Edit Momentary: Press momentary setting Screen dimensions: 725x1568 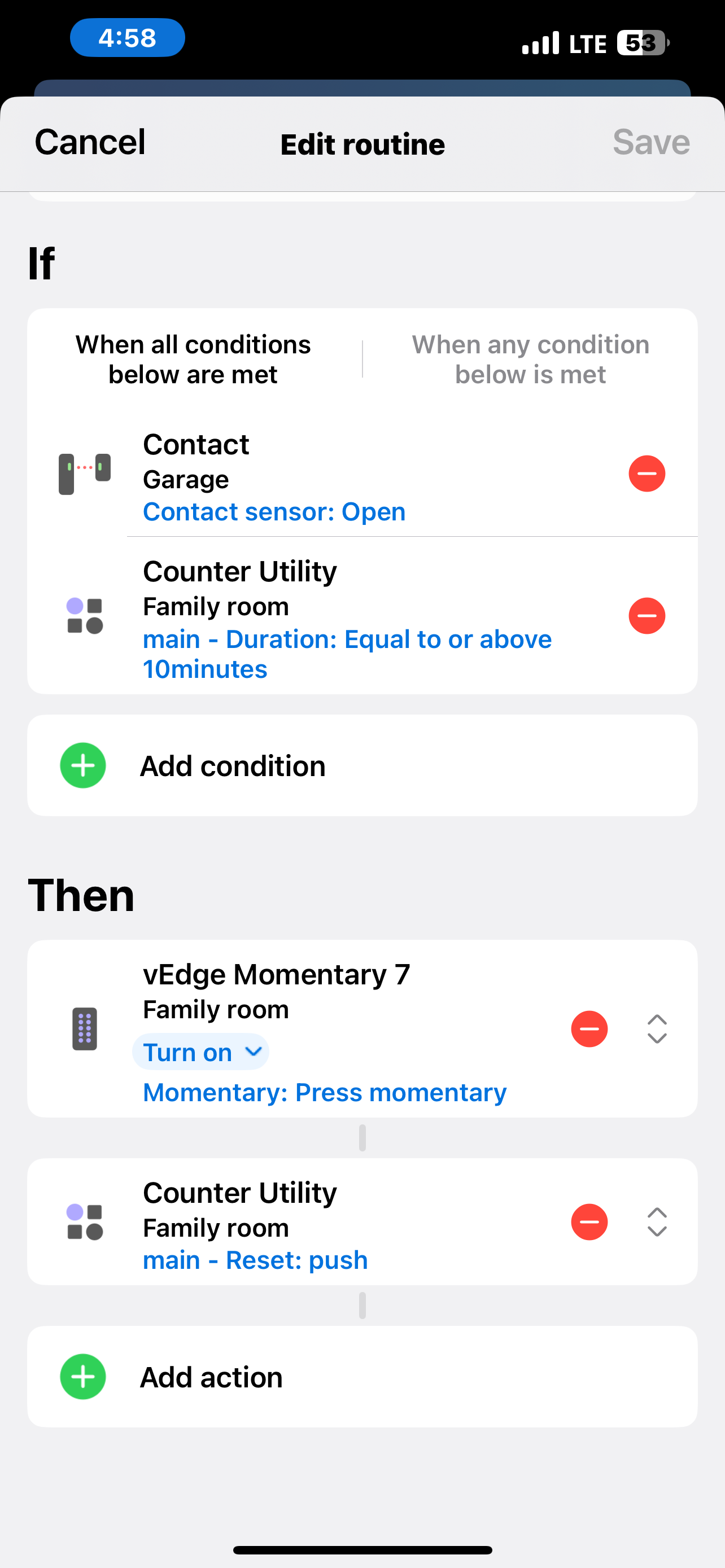325,1093
